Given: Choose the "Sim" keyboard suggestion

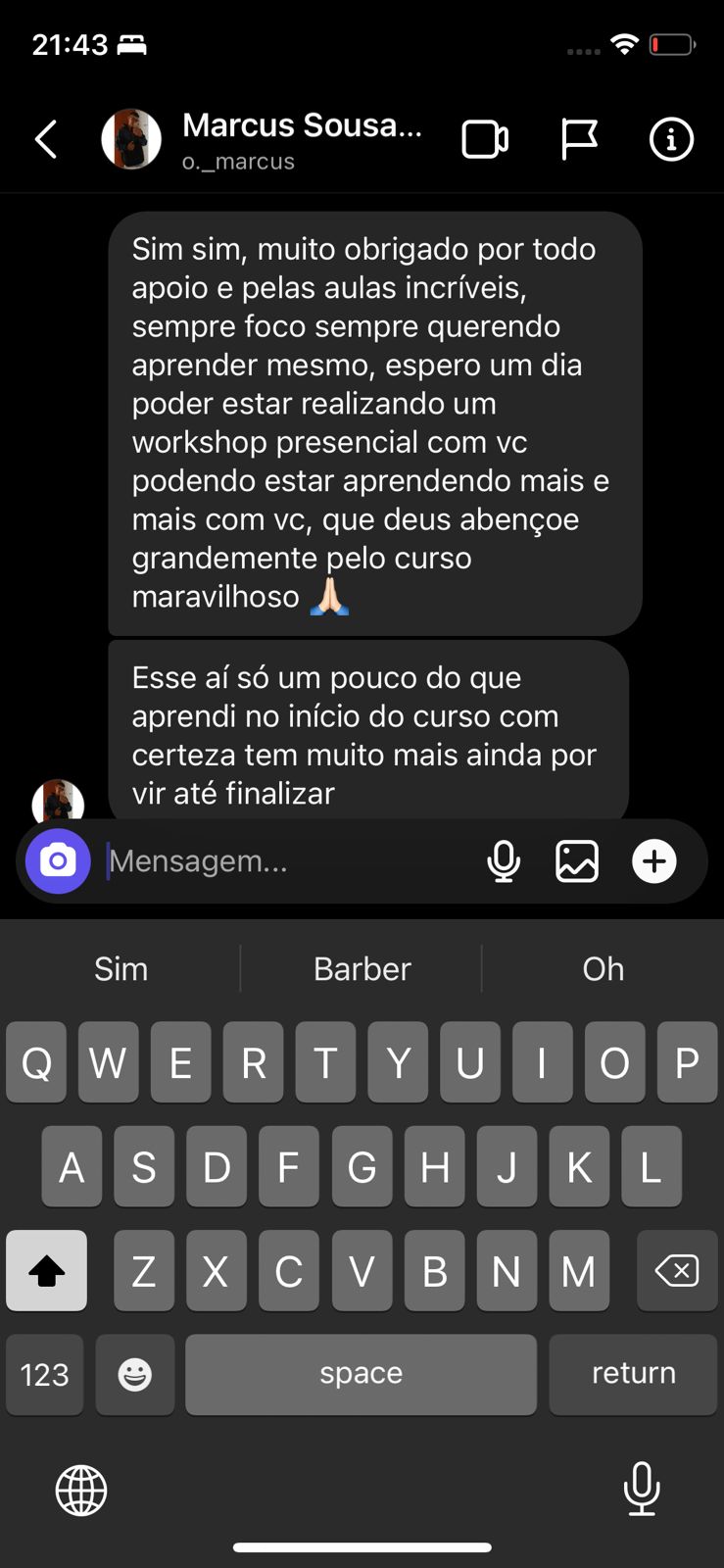Looking at the screenshot, I should click(121, 969).
